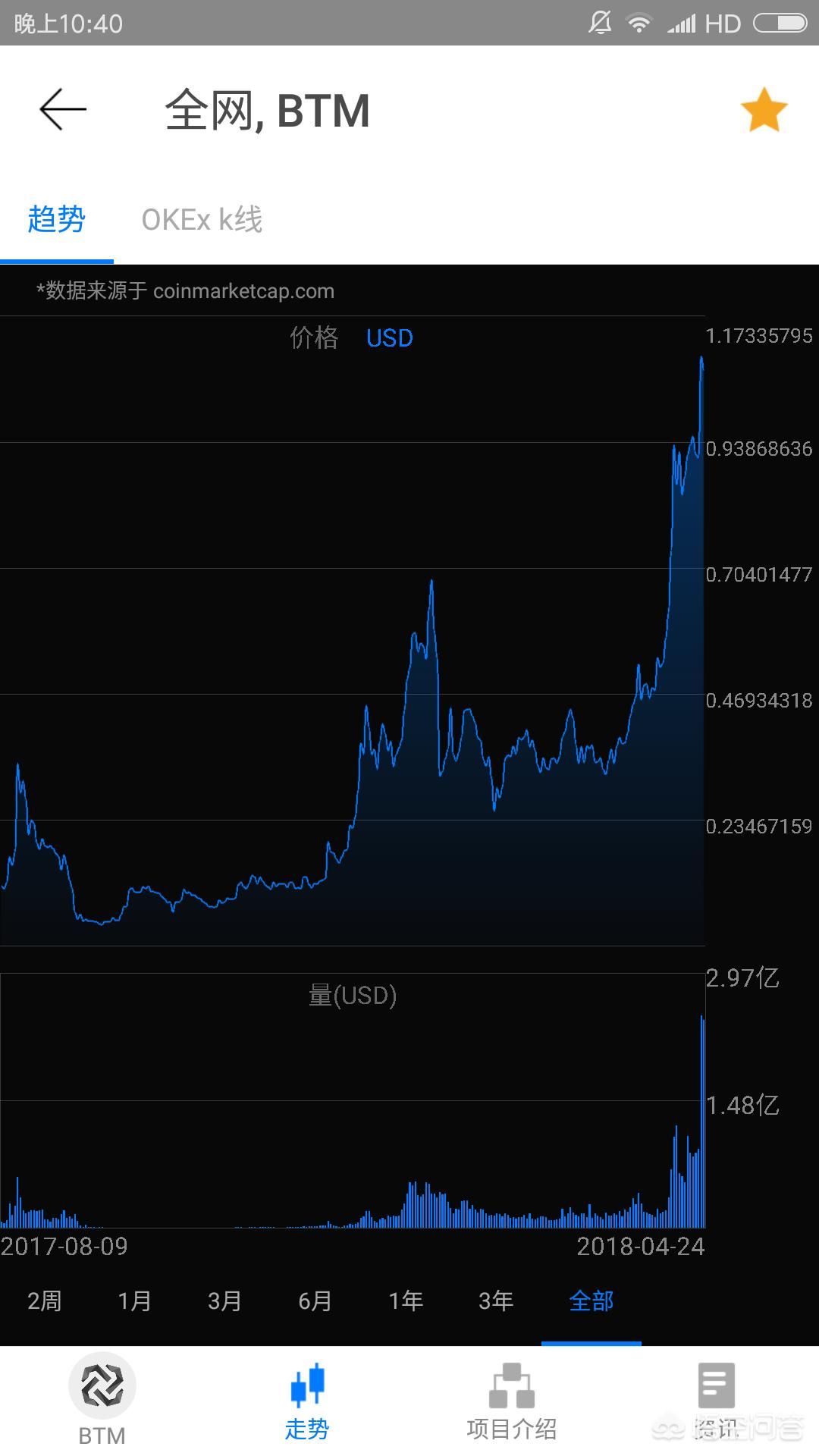This screenshot has height=1456, width=819.
Task: Select the 3年 time range
Action: coord(496,1301)
